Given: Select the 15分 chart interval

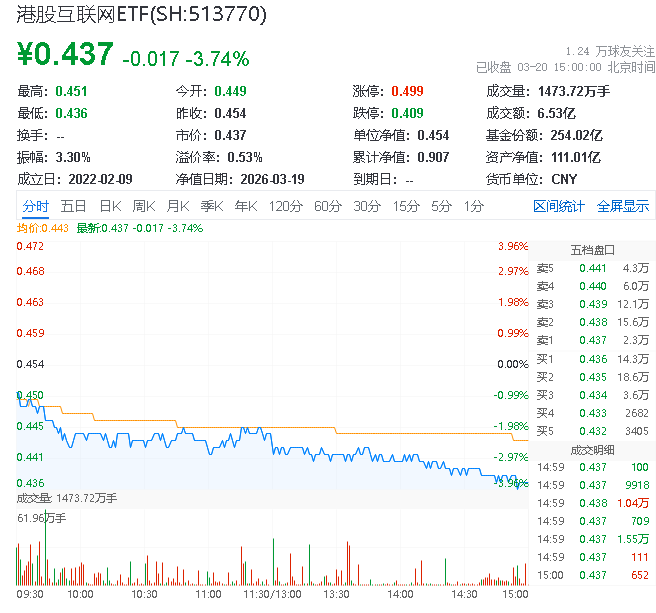Looking at the screenshot, I should pyautogui.click(x=406, y=206).
